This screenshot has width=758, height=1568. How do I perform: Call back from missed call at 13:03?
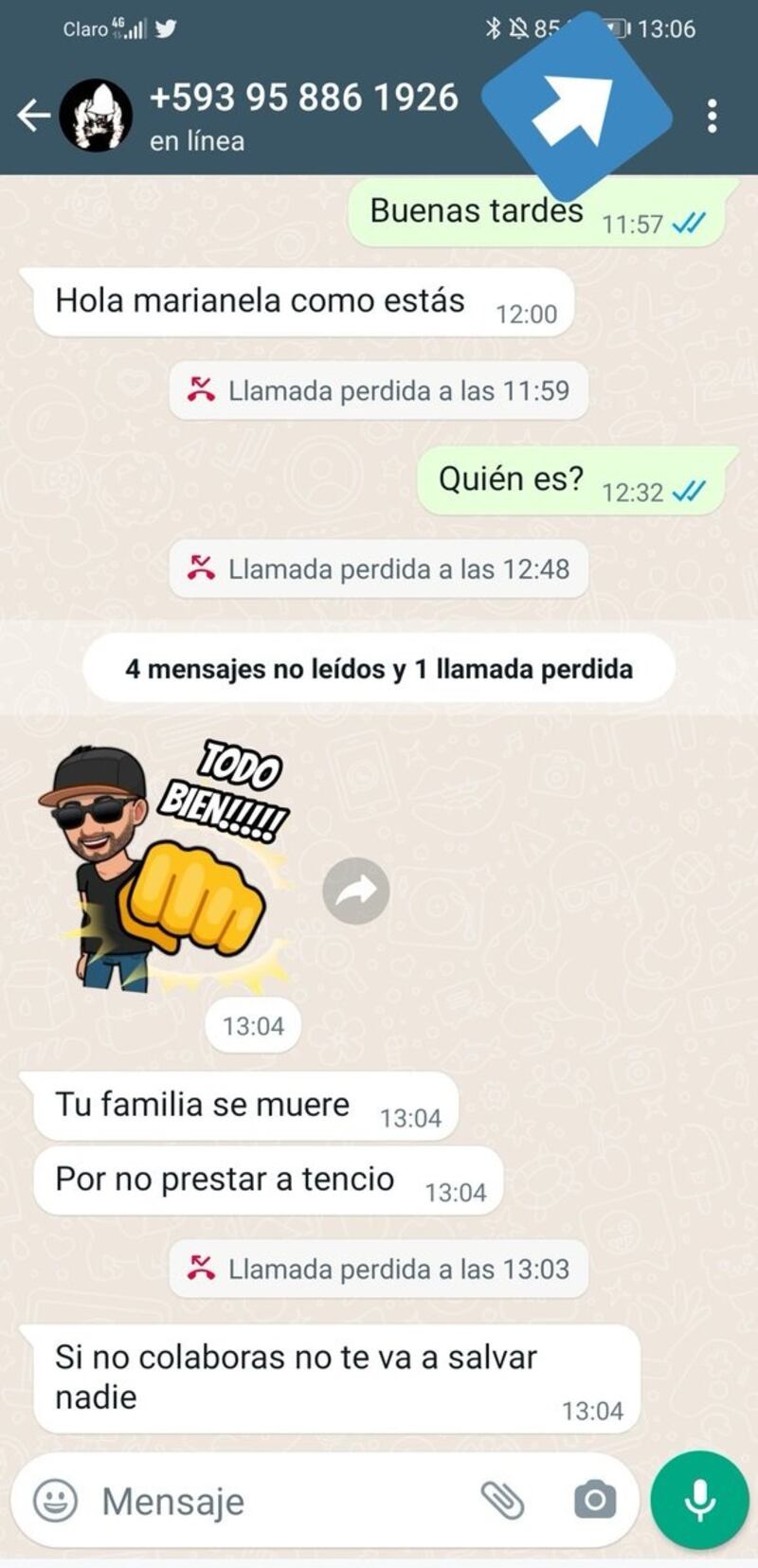[379, 1269]
